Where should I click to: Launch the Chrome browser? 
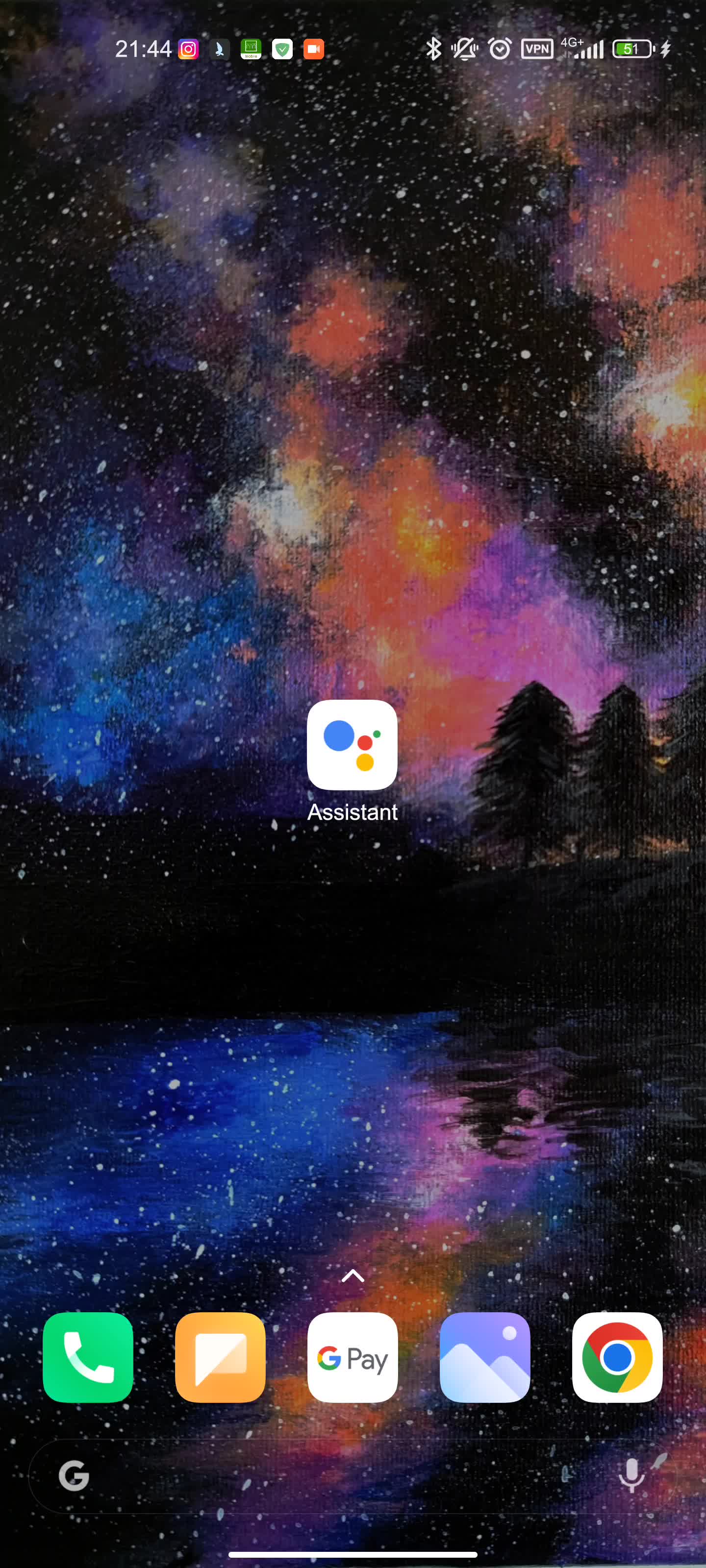click(x=616, y=1357)
